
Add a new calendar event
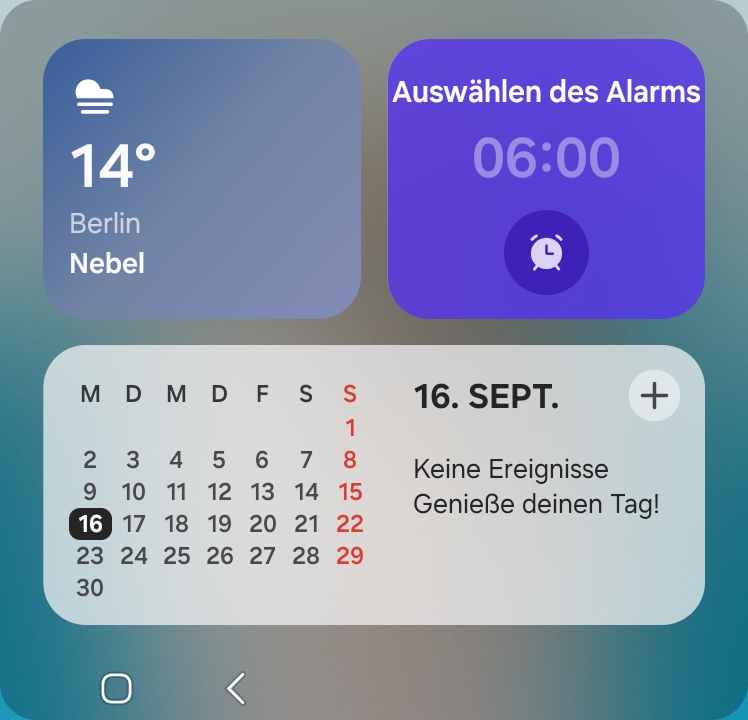point(654,396)
